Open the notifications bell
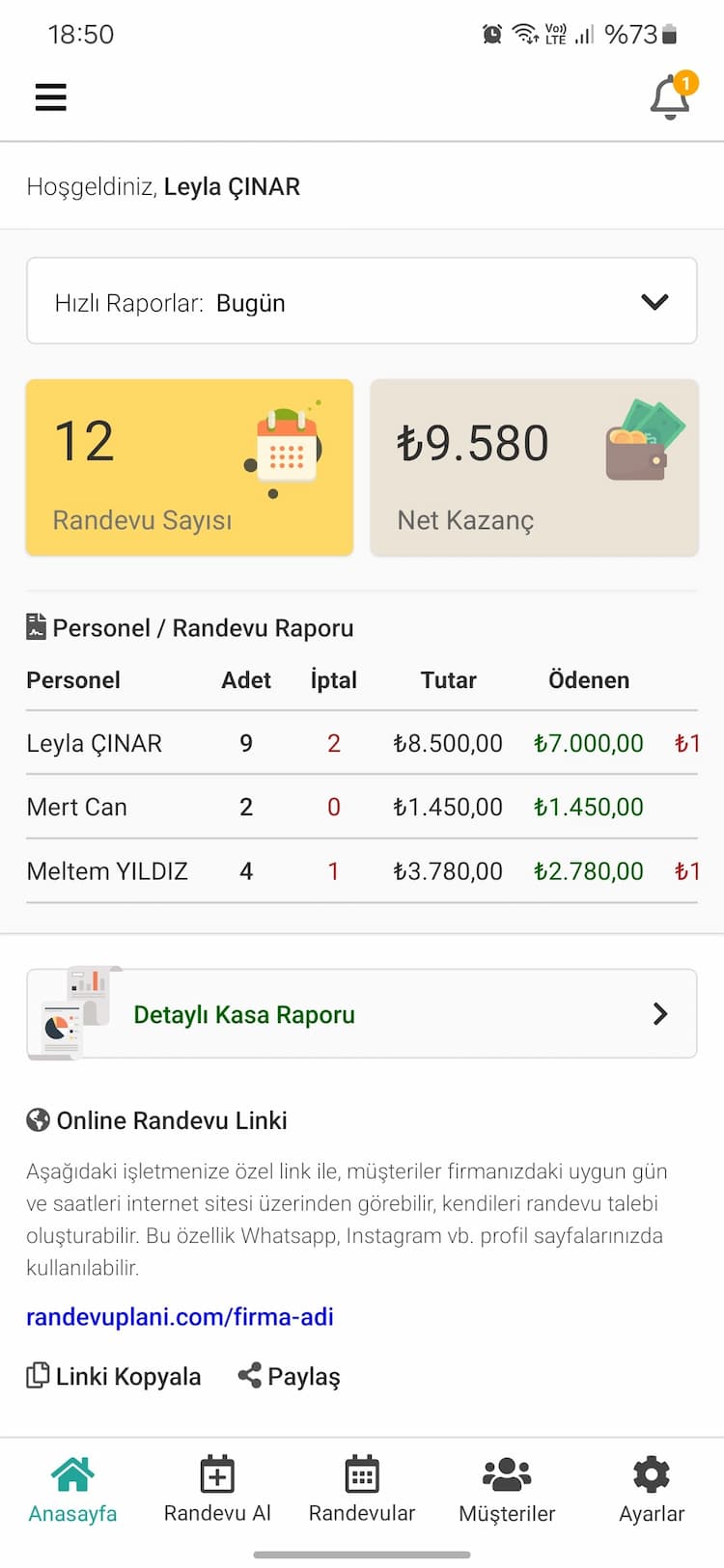The height and width of the screenshot is (1568, 724). point(670,97)
